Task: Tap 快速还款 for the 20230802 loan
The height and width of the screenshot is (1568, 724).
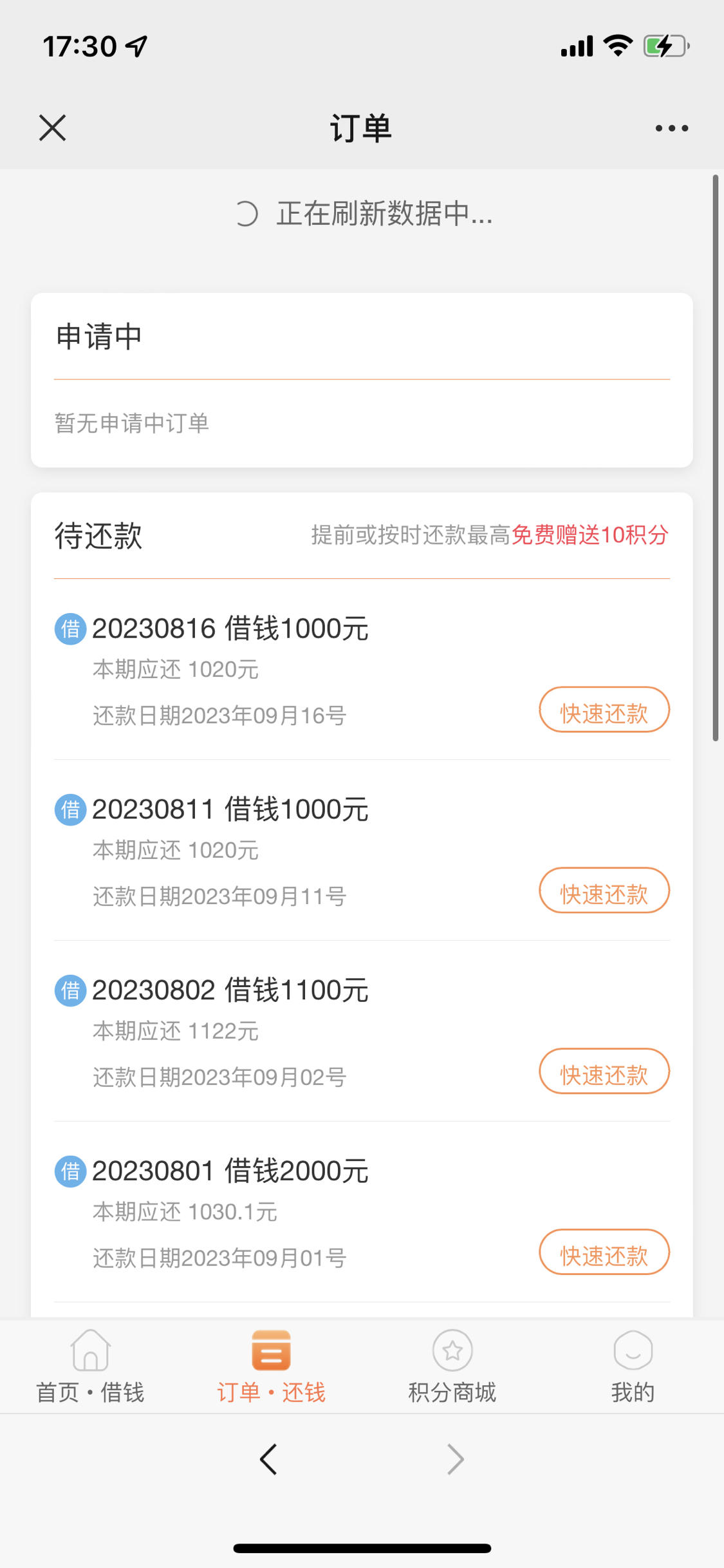Action: pos(604,1072)
